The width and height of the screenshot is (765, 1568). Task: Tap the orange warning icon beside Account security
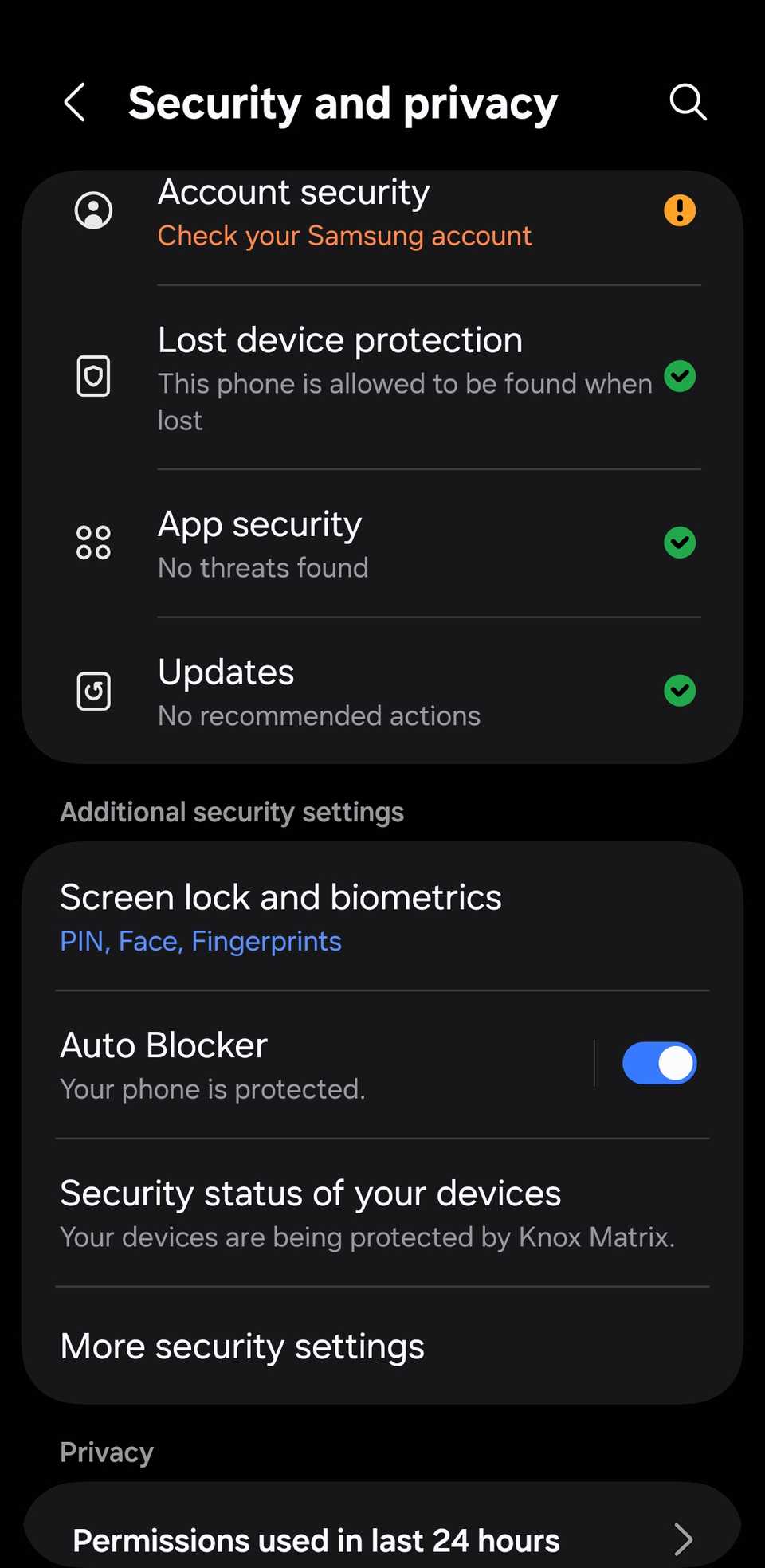click(x=679, y=210)
